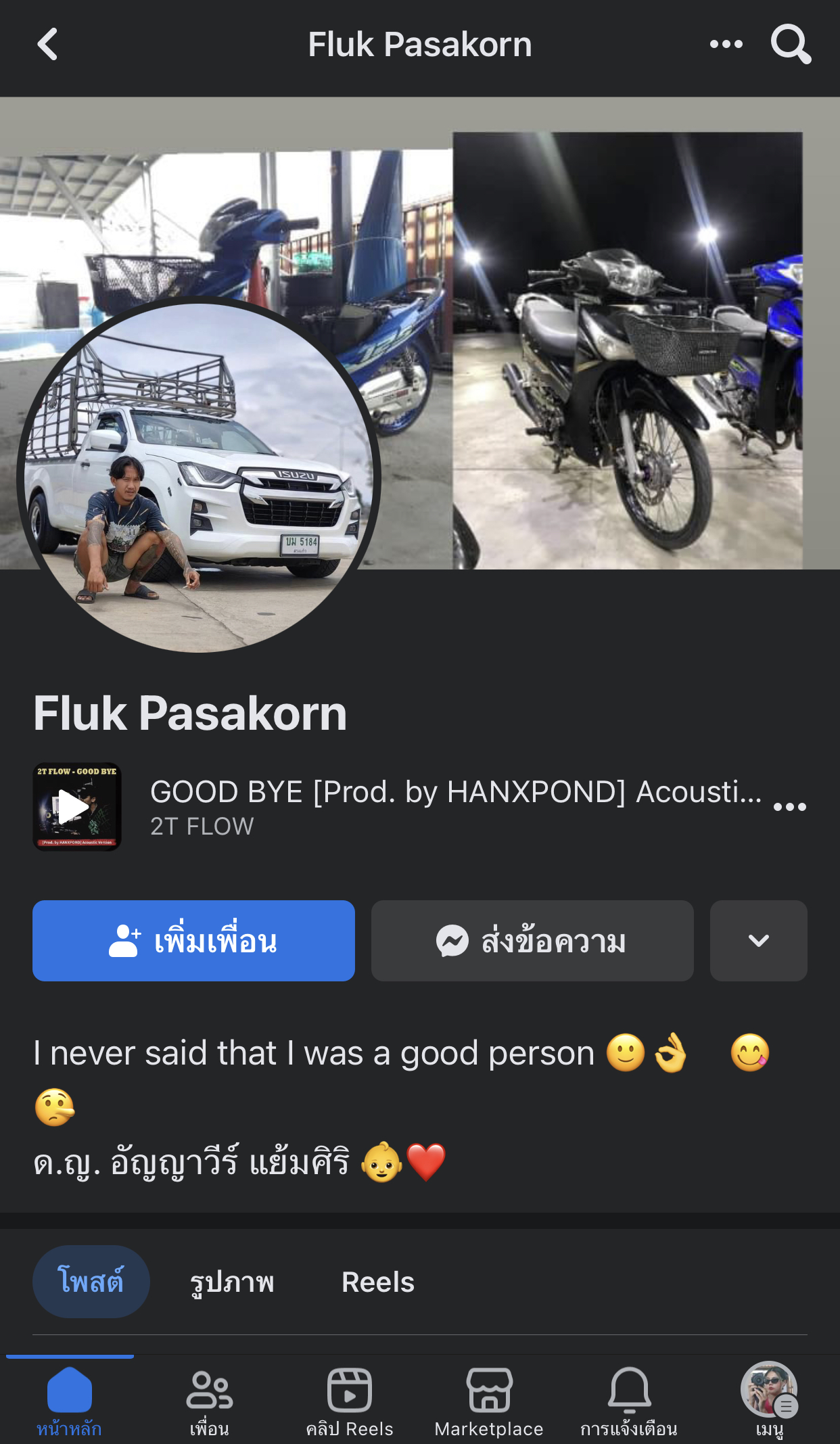The width and height of the screenshot is (840, 1444).
Task: View Fluk Pasakorn's profile picture
Action: click(199, 475)
